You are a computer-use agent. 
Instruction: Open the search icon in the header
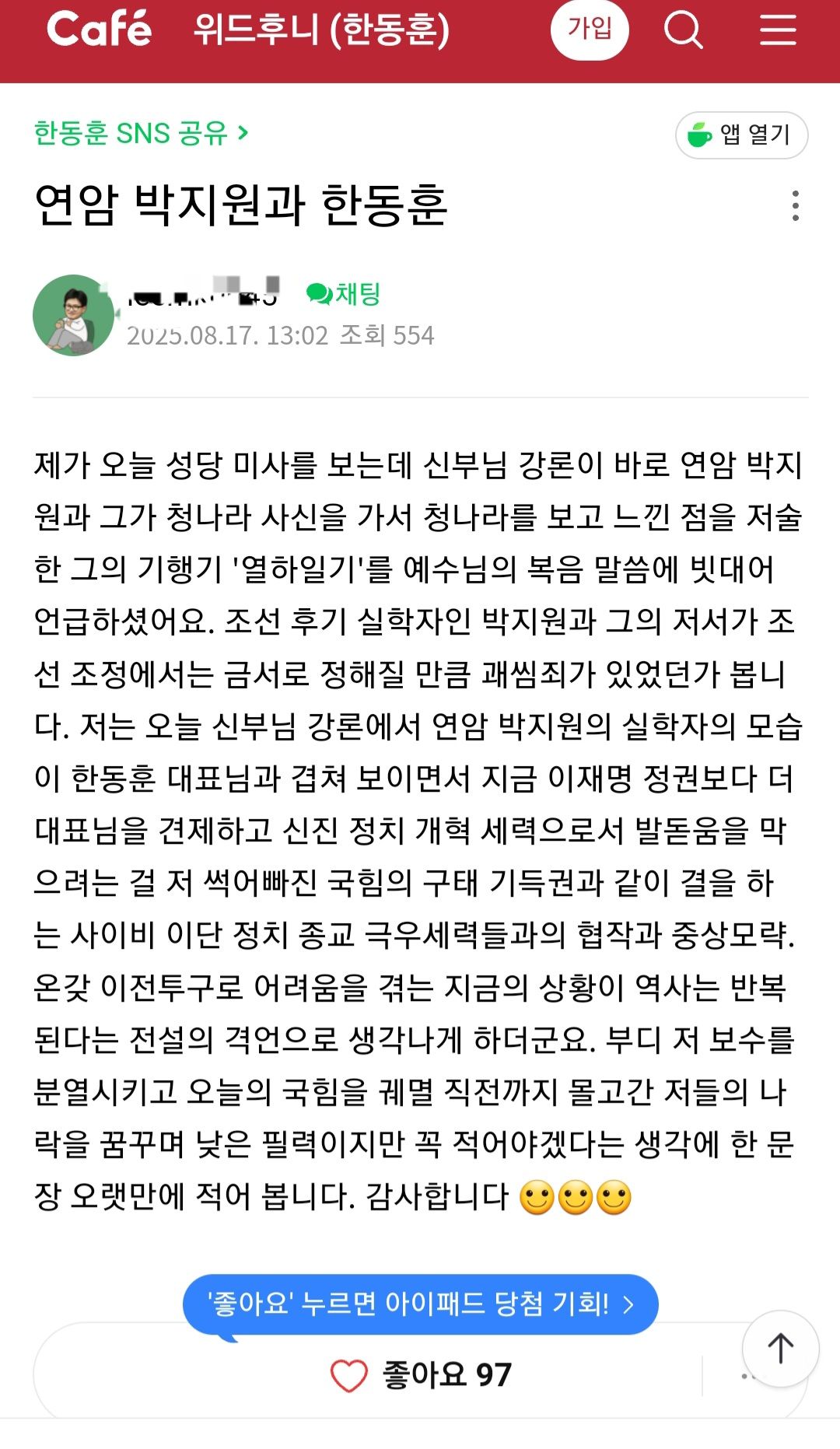(x=683, y=30)
